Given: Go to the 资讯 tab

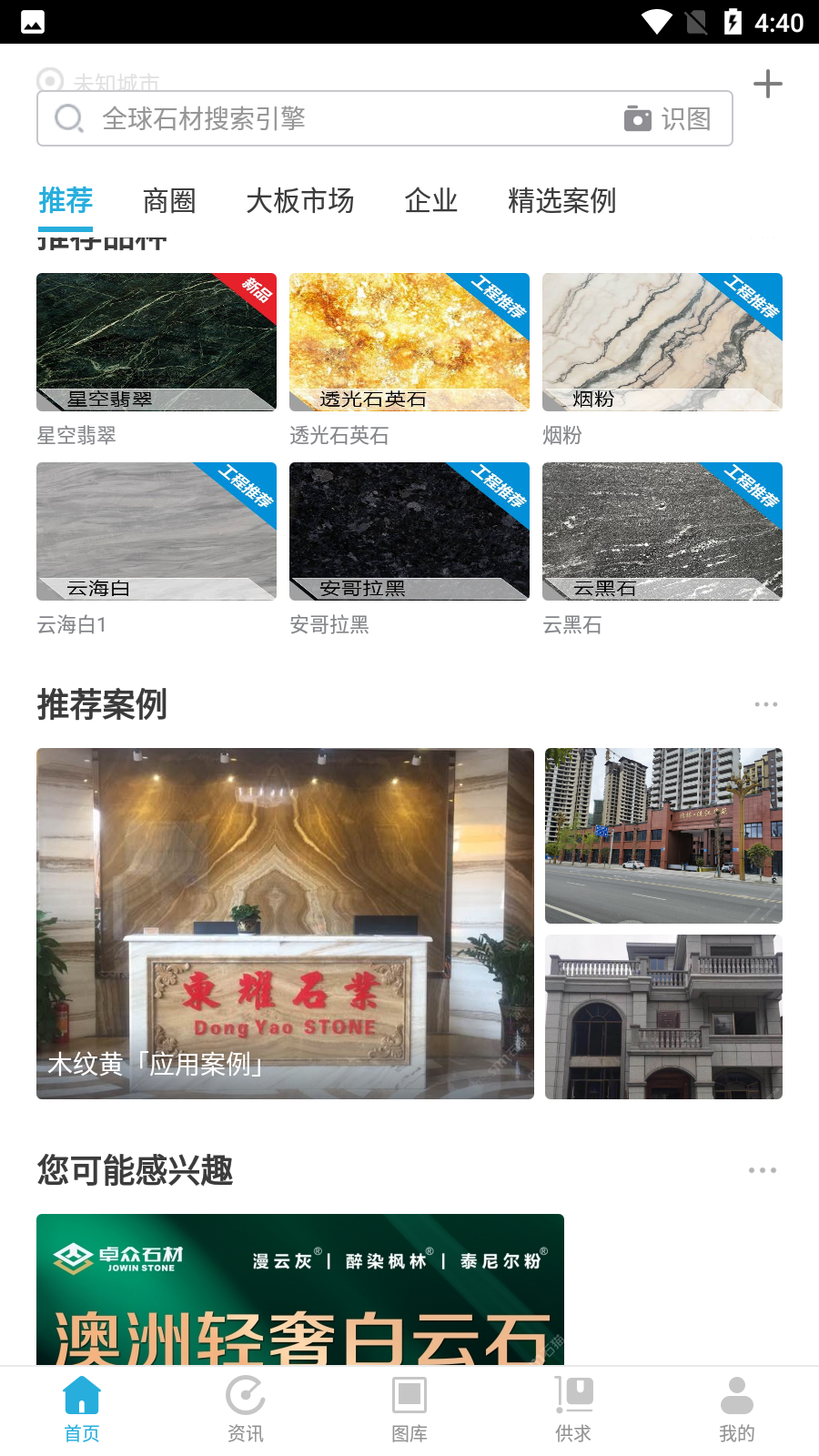Looking at the screenshot, I should [246, 1409].
